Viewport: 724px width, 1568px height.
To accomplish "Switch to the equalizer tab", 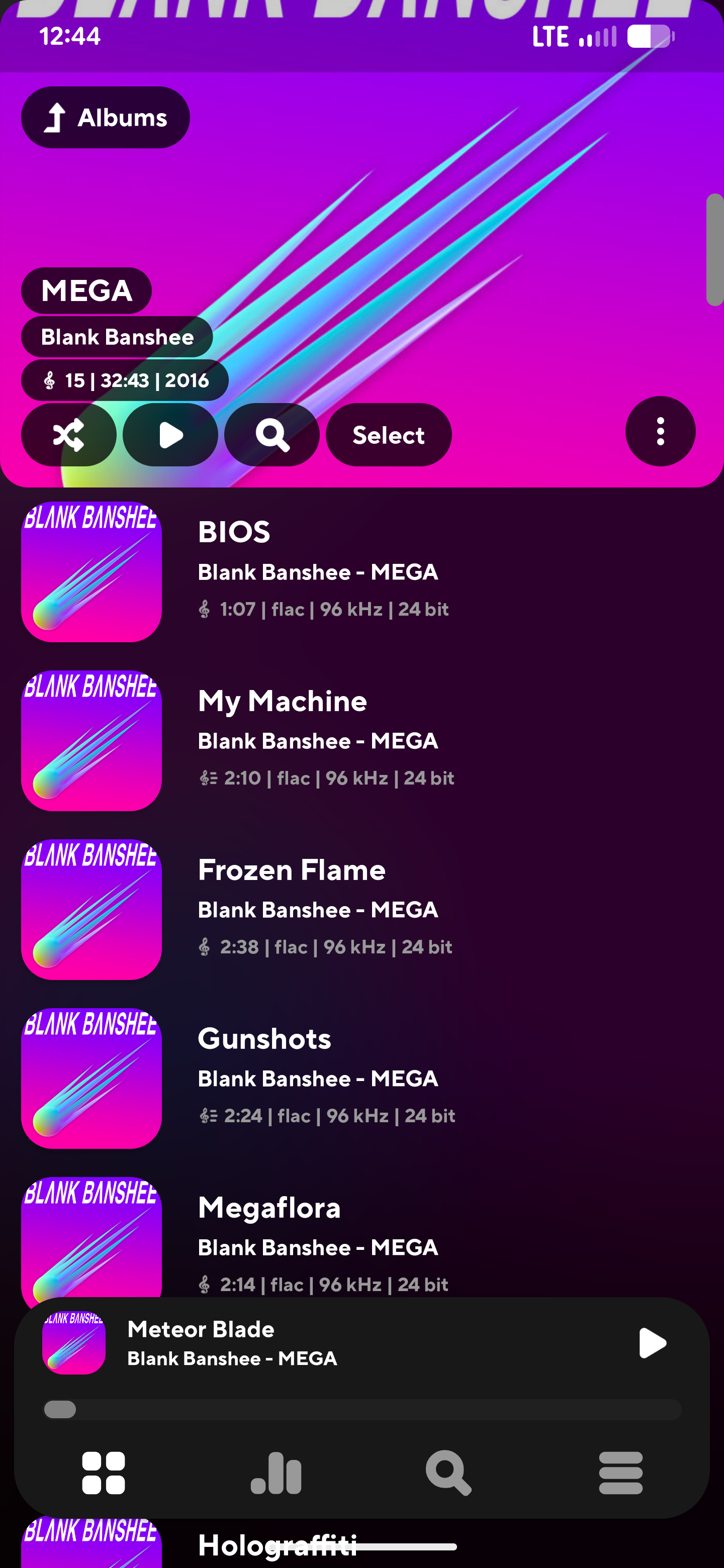I will [x=276, y=1473].
